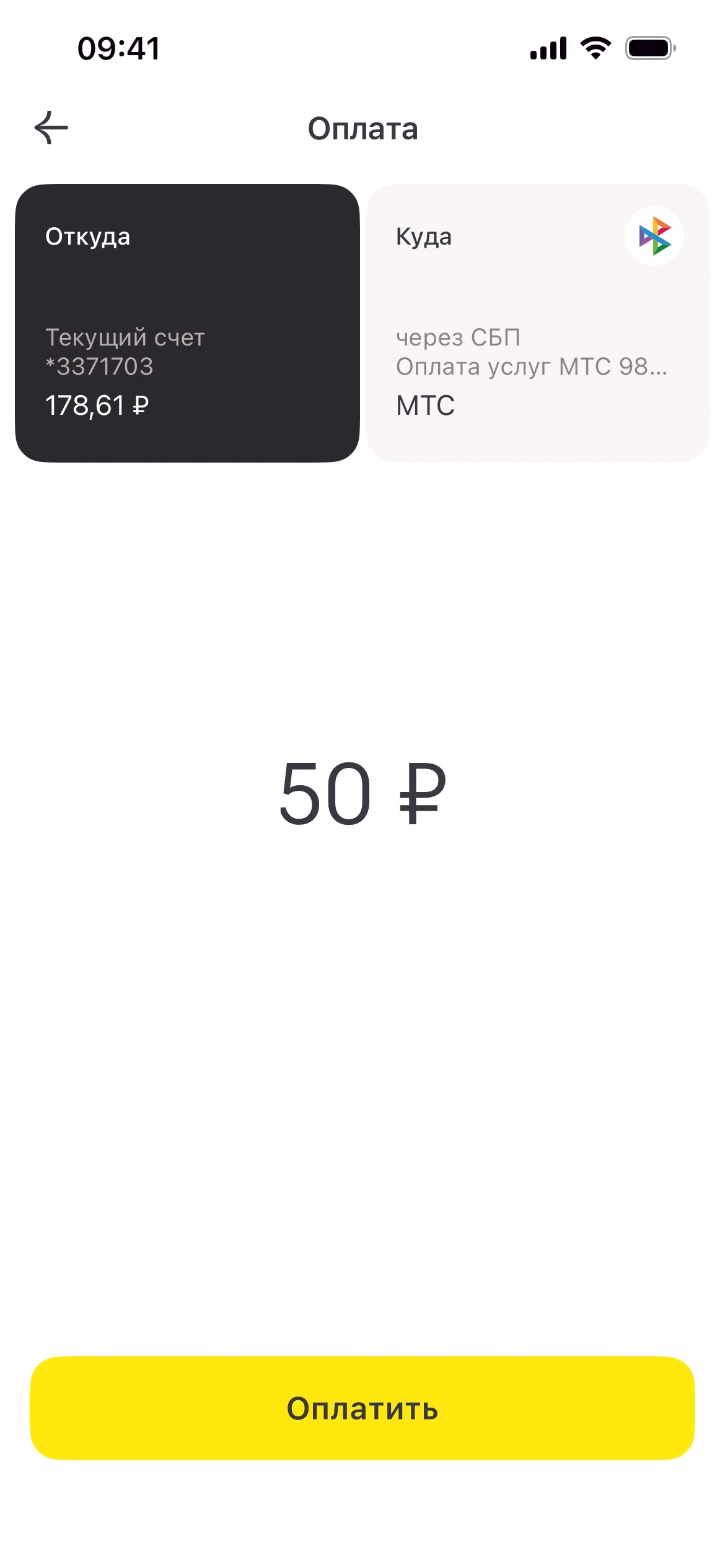Edit the 50 ₽ payment amount
Screen dimensions: 725x1568
coord(362,793)
